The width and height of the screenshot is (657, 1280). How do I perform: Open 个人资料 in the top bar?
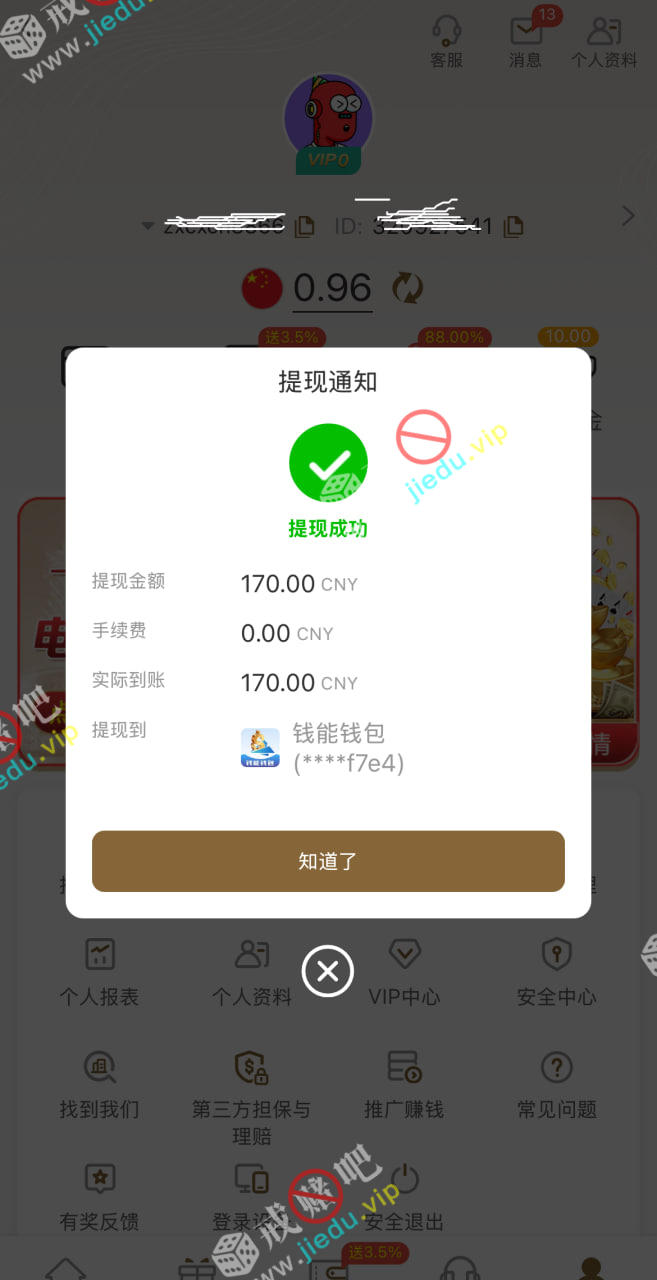click(604, 41)
